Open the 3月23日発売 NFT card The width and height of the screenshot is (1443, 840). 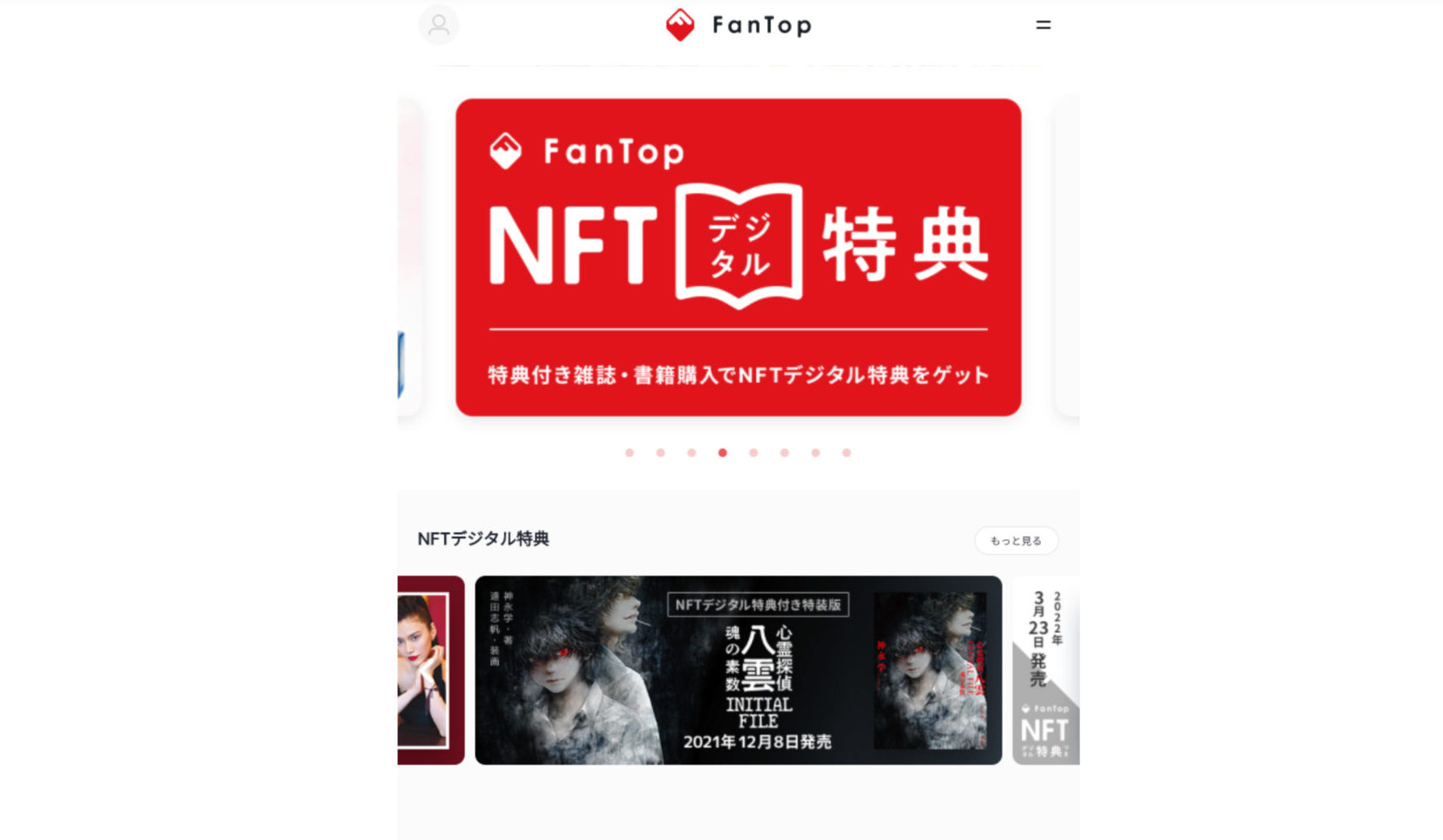click(x=1046, y=671)
